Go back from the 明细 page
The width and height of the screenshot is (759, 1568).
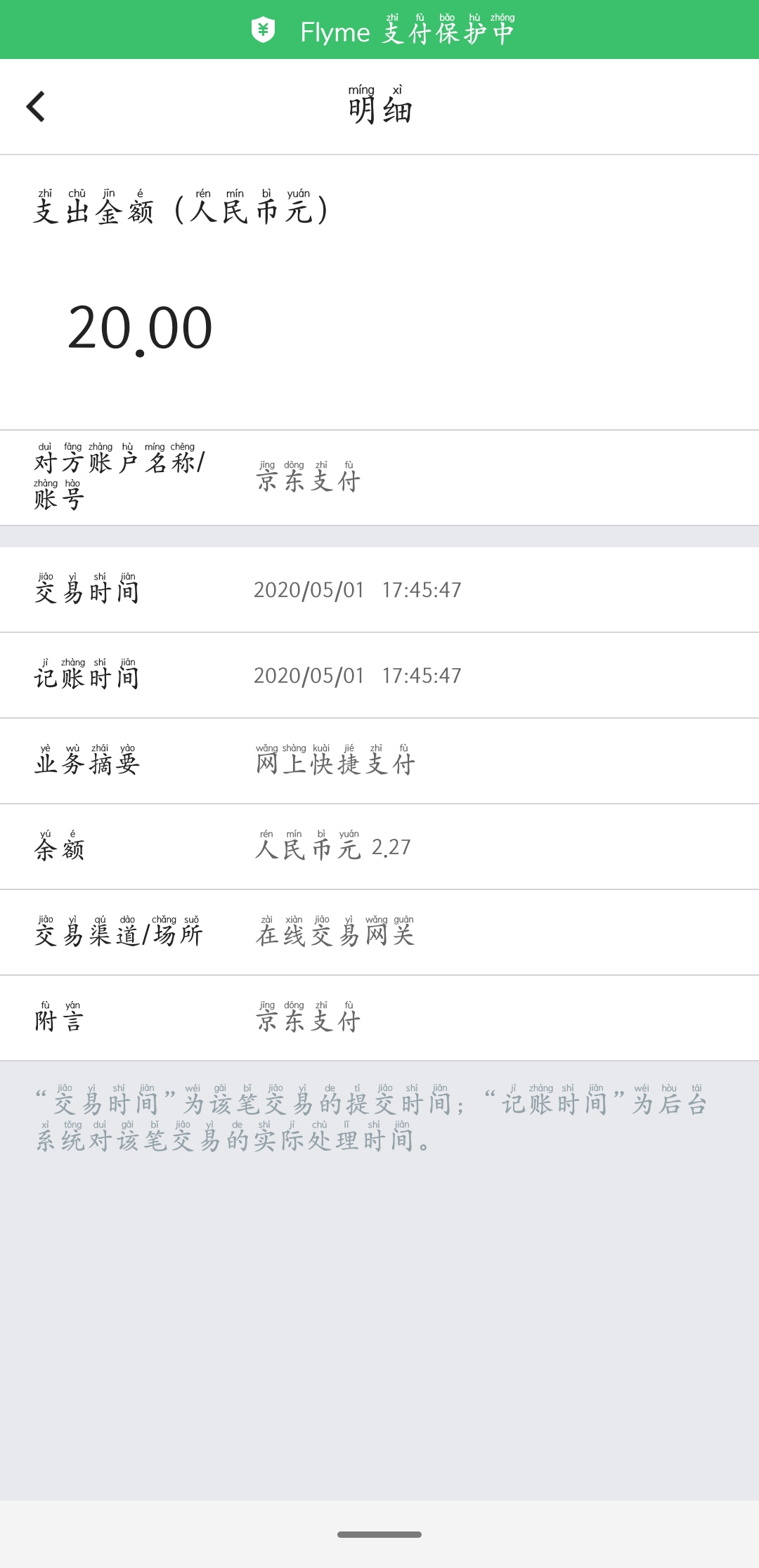click(36, 107)
